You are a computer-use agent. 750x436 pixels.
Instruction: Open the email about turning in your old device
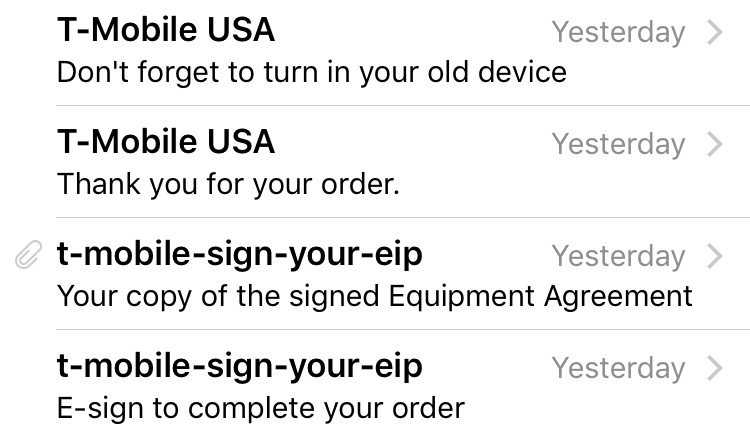click(375, 52)
